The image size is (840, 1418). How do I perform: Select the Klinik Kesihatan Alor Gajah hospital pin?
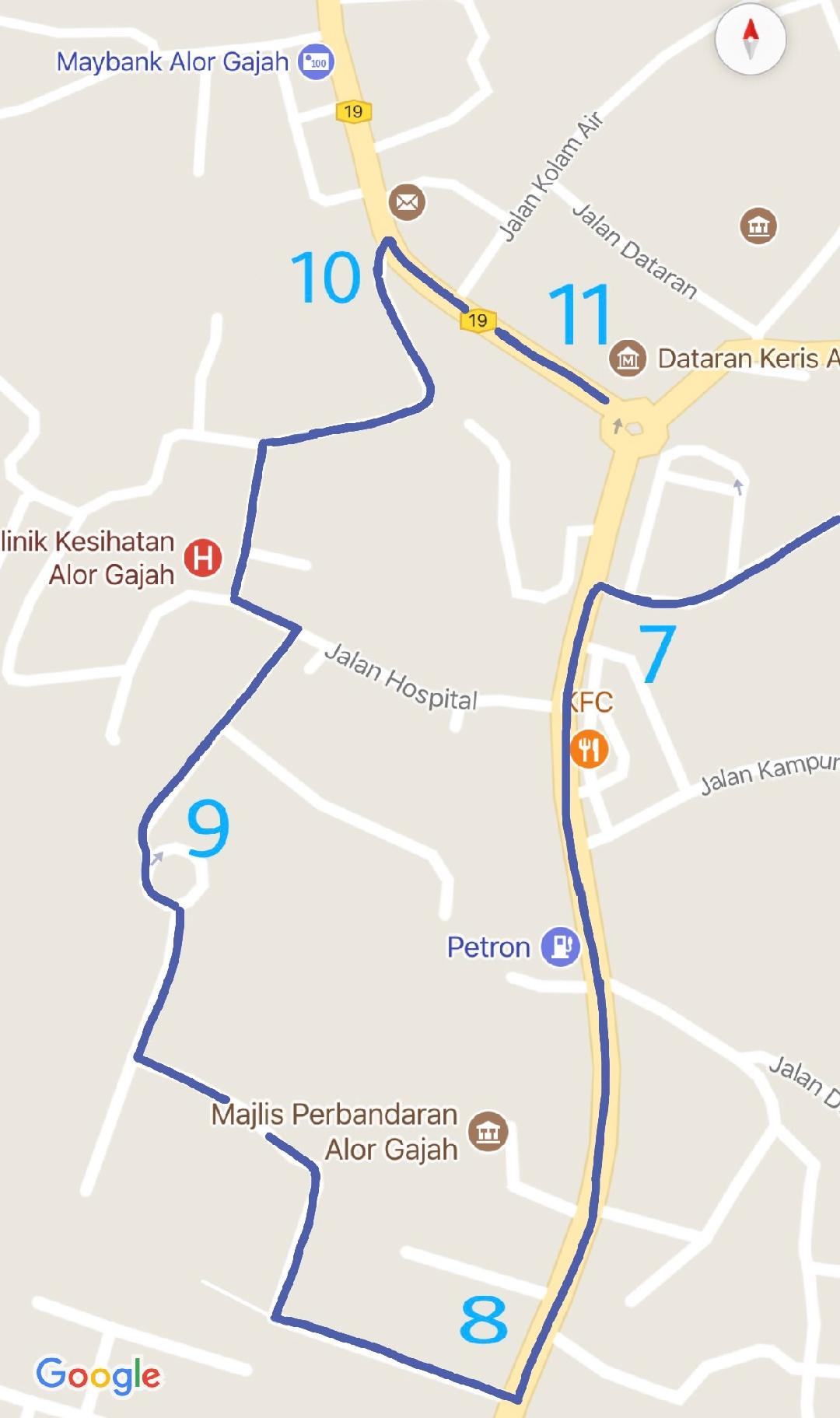(203, 558)
